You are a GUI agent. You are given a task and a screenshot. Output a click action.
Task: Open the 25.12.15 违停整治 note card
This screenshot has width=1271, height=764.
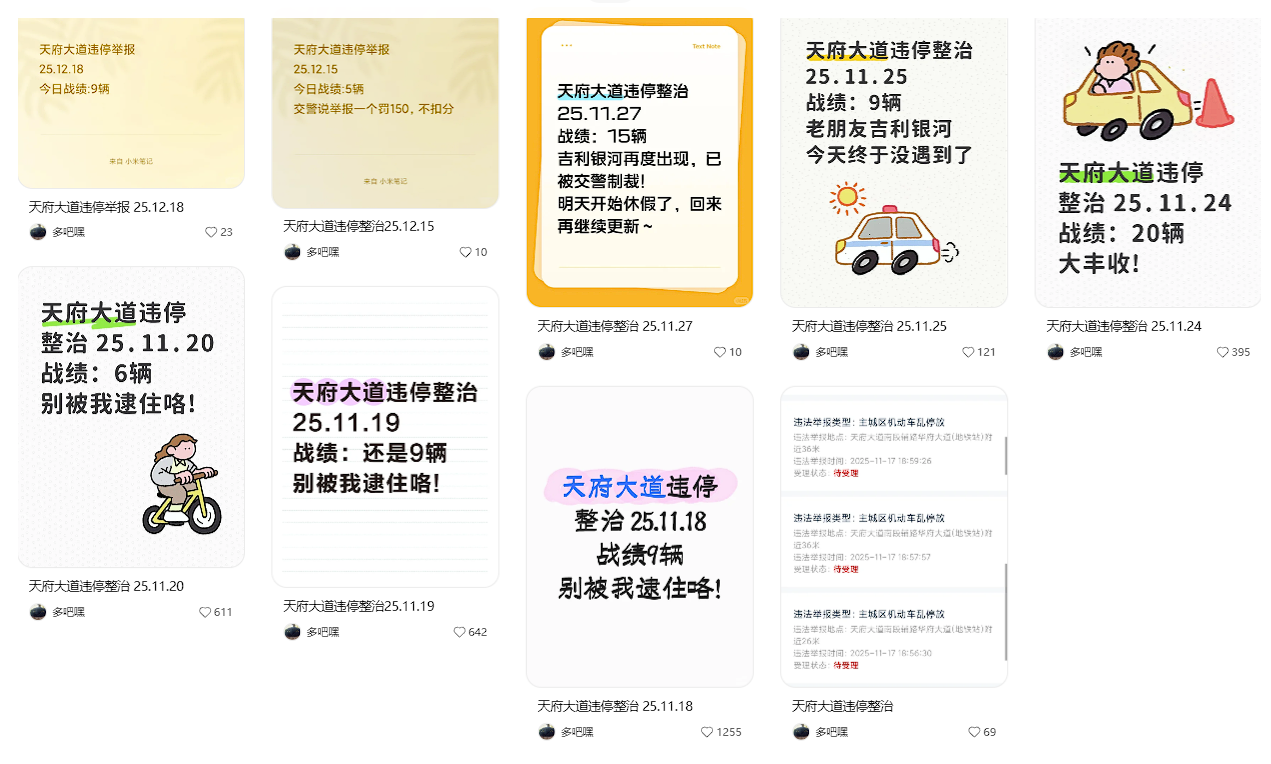tap(385, 110)
